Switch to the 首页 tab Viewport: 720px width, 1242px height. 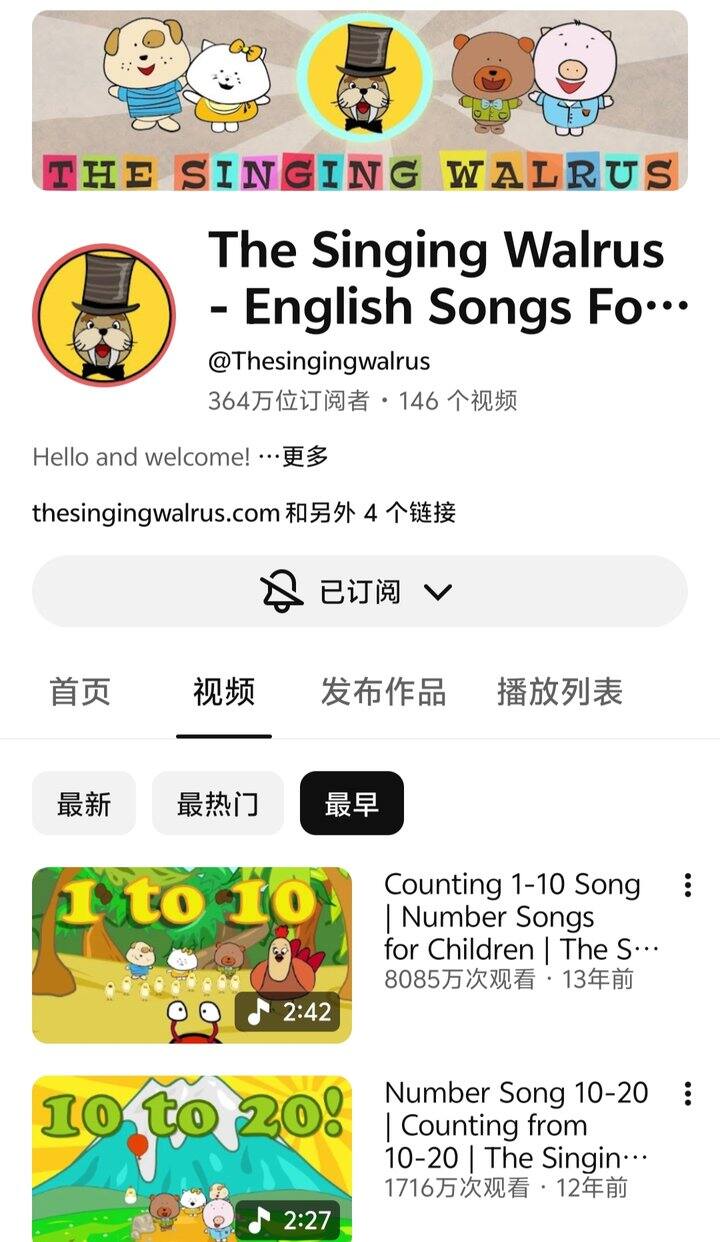(x=80, y=692)
